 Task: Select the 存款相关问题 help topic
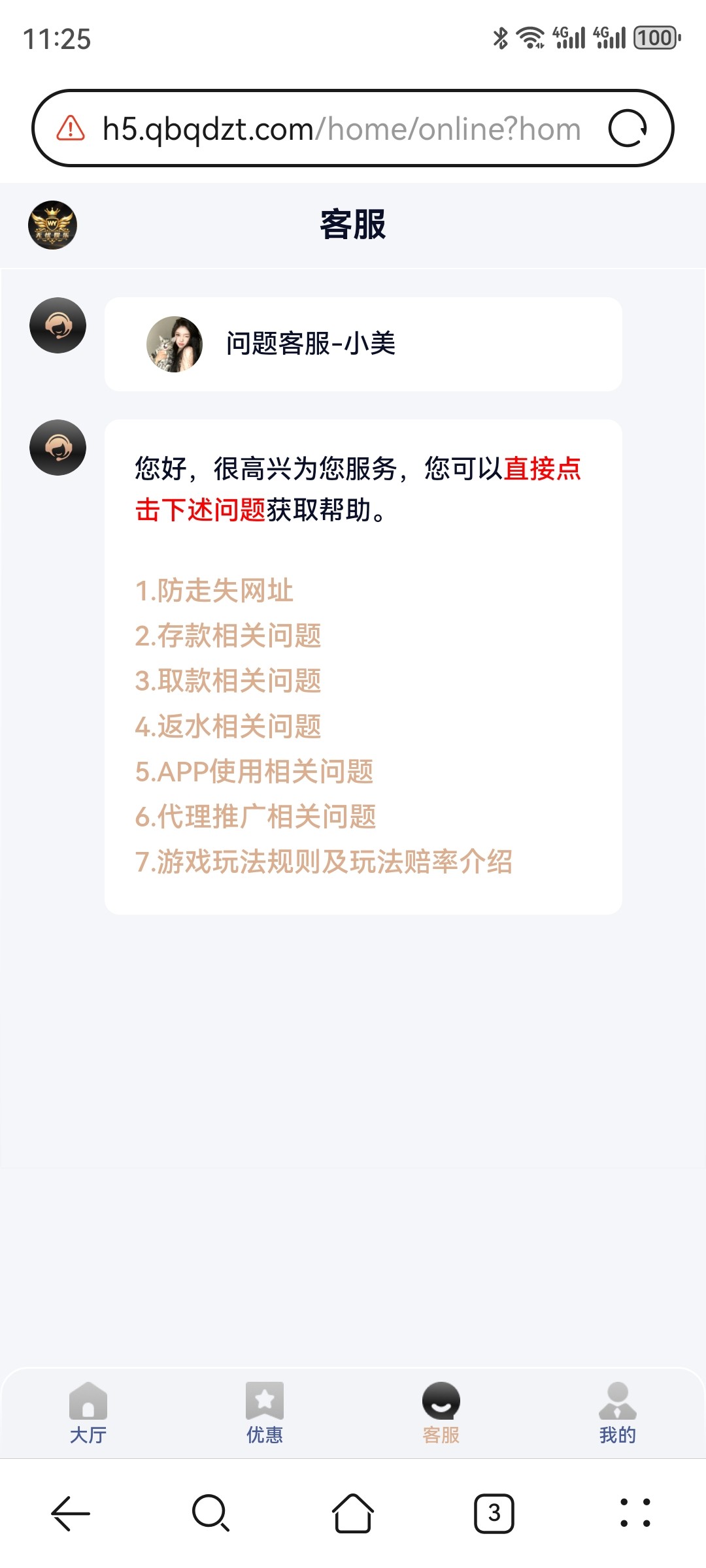click(x=227, y=636)
